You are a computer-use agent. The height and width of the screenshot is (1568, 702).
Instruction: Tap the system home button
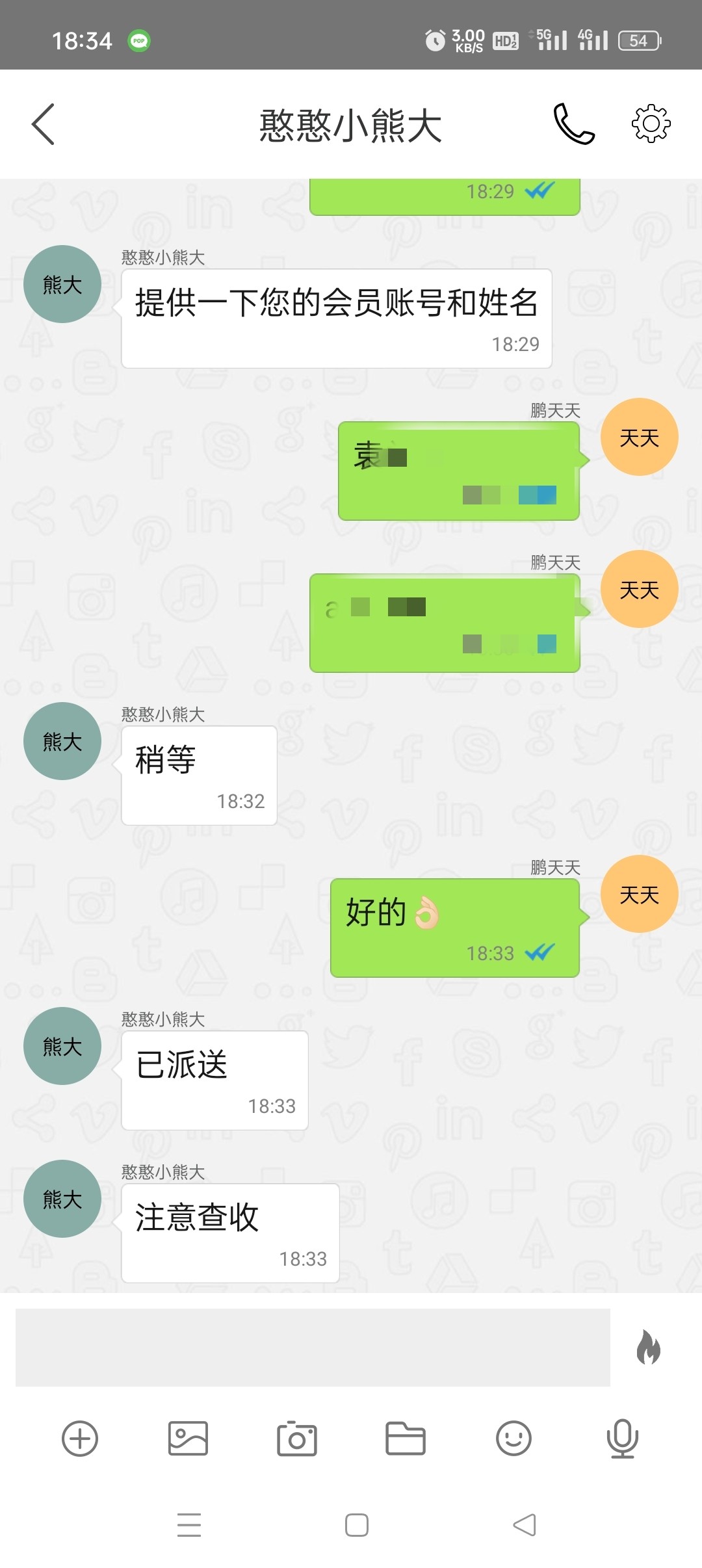356,1525
